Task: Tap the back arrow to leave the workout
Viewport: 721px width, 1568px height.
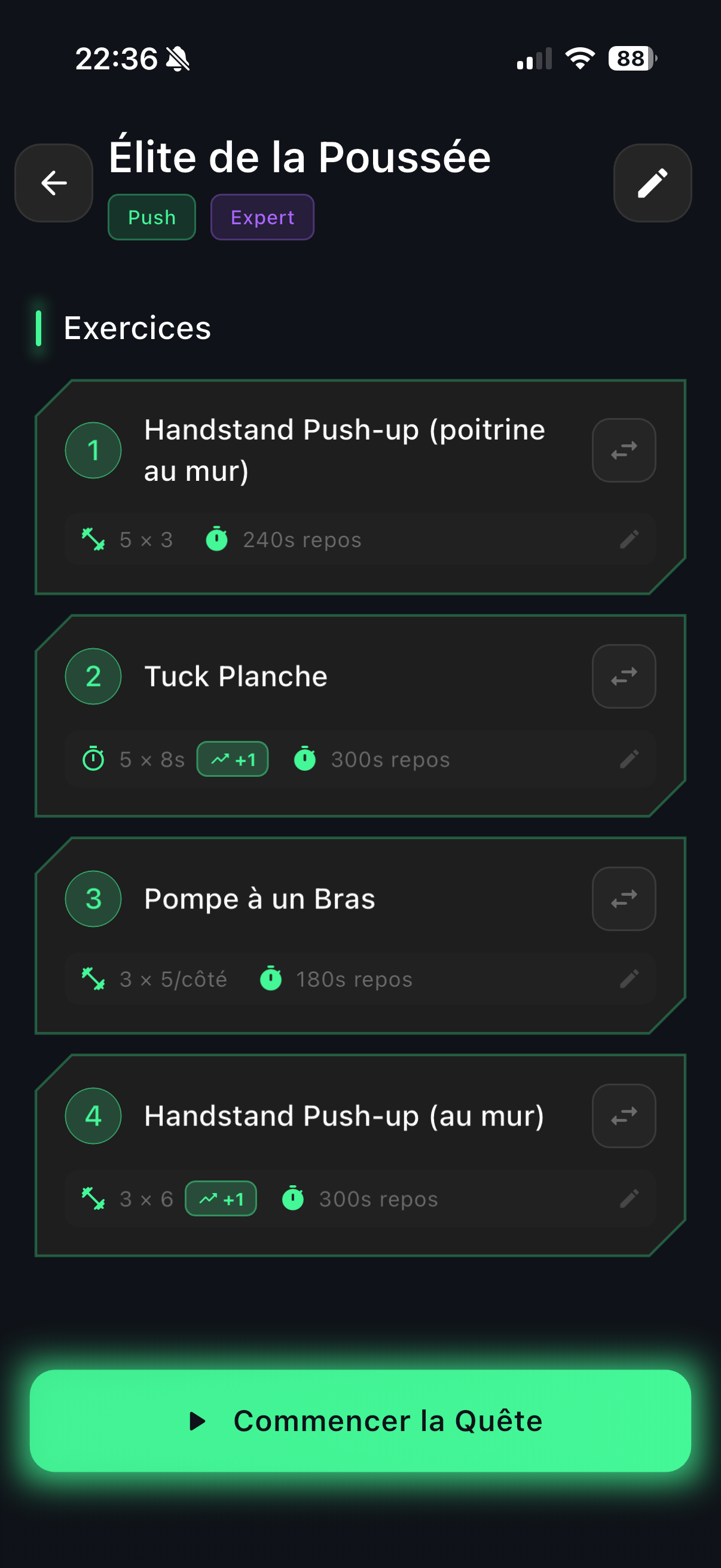Action: 53,183
